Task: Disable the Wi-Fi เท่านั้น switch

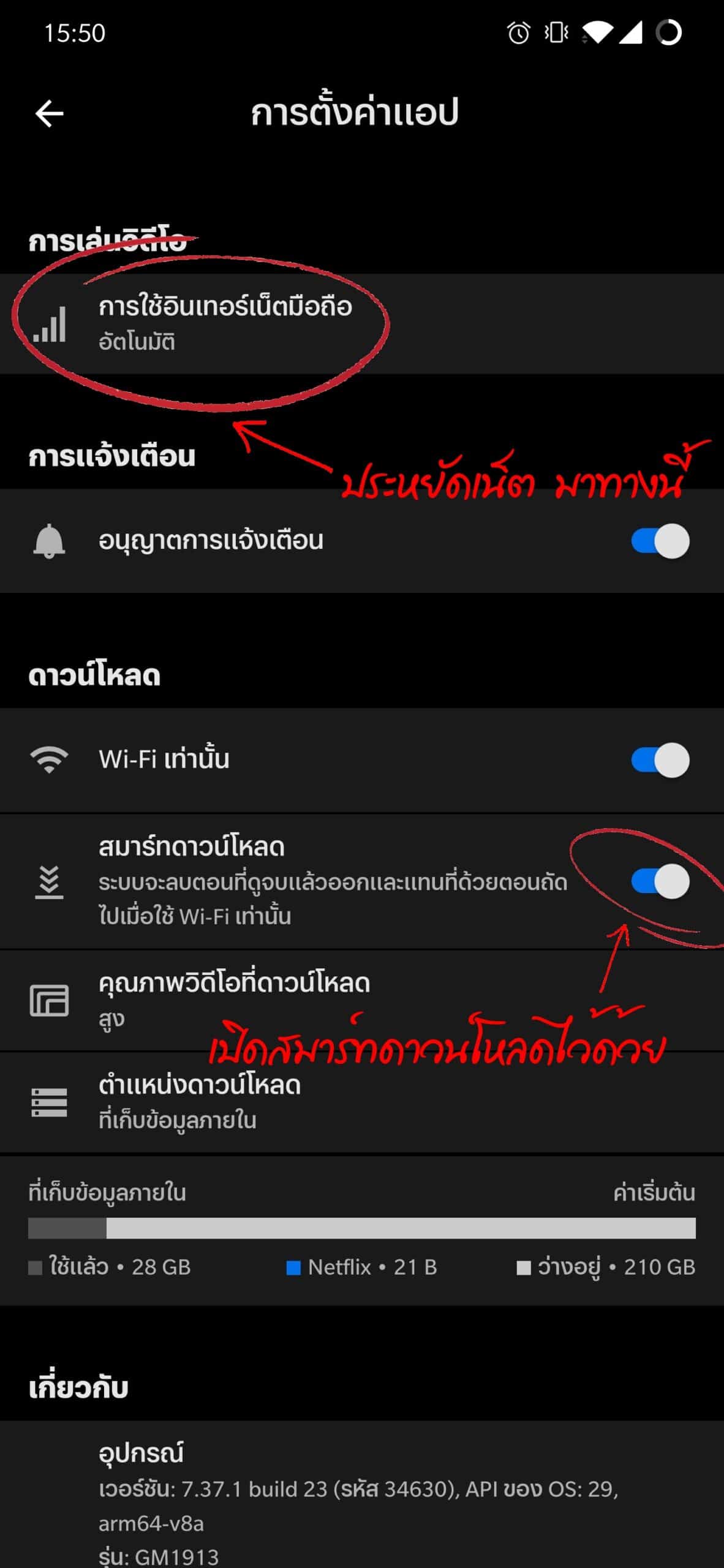Action: point(660,760)
